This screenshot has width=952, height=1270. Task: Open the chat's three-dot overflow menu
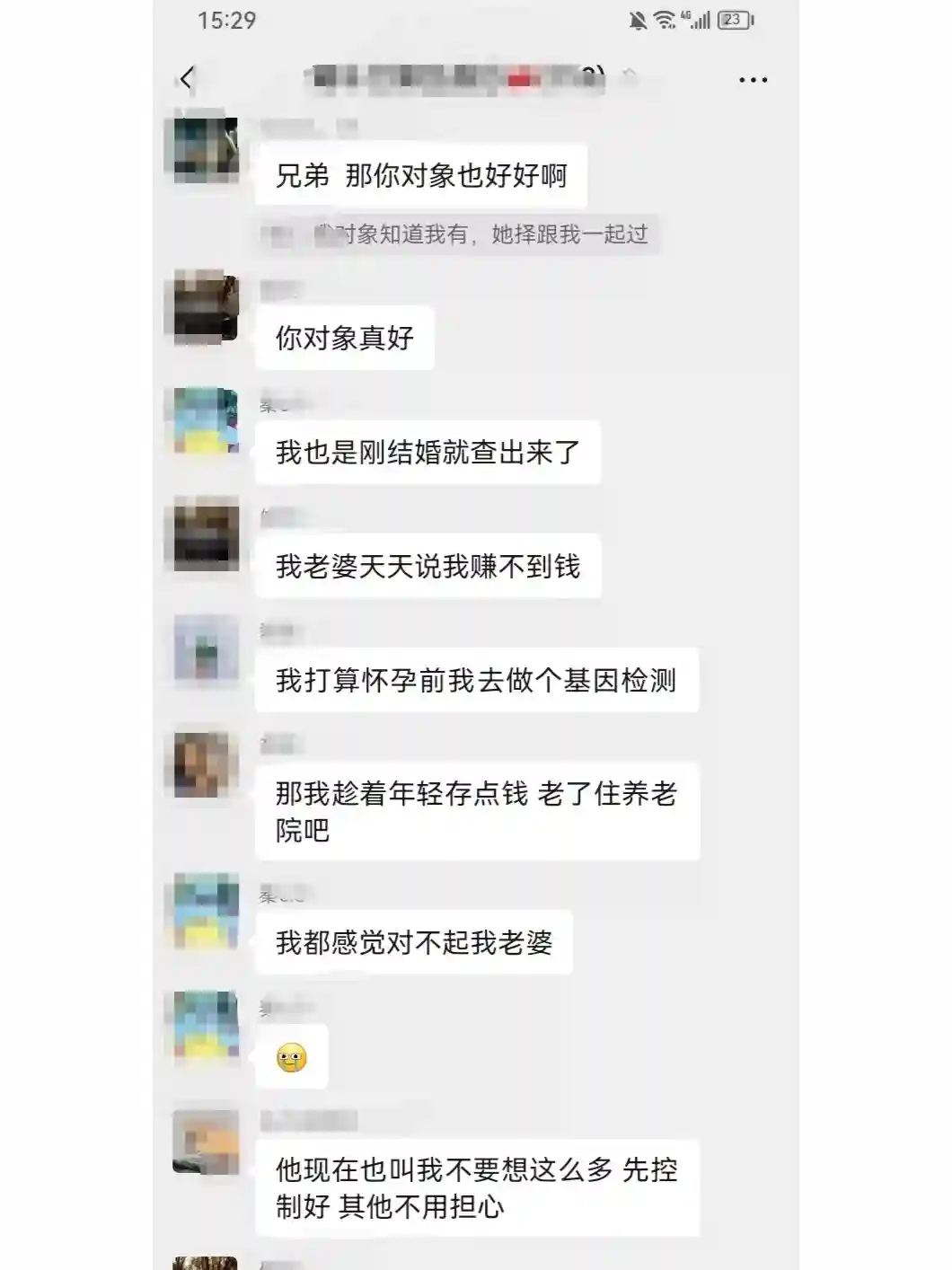pyautogui.click(x=753, y=80)
